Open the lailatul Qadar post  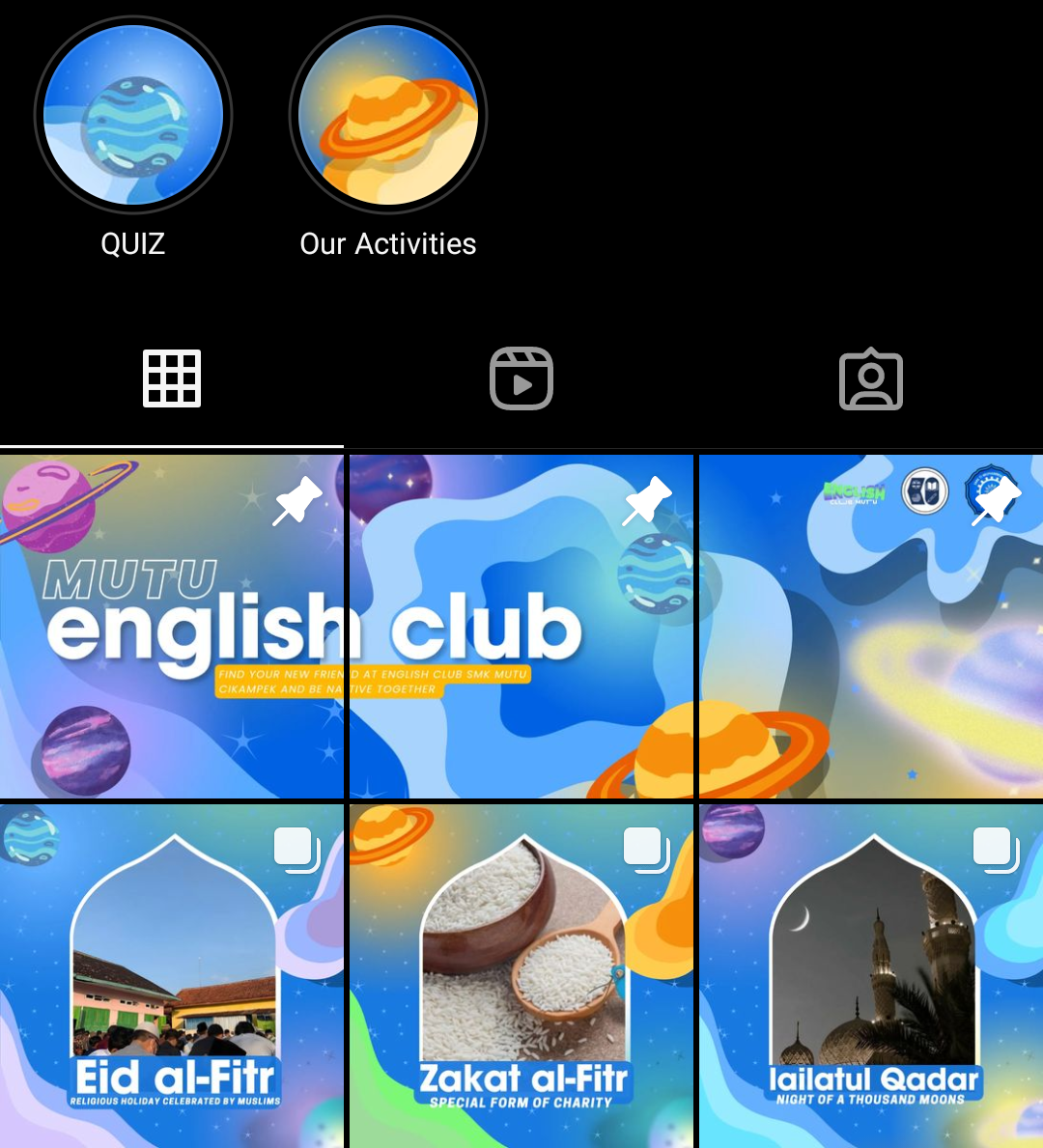870,975
